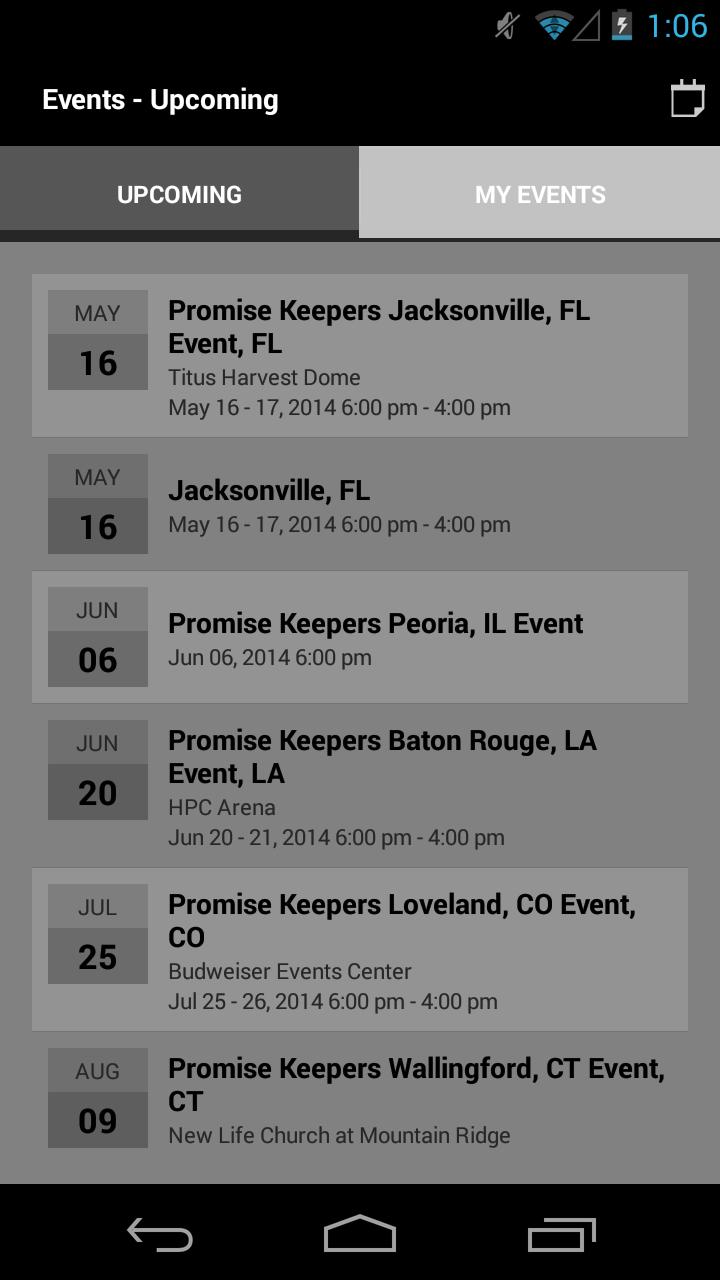Switch to the My Events tab
The height and width of the screenshot is (1280, 720).
[540, 194]
